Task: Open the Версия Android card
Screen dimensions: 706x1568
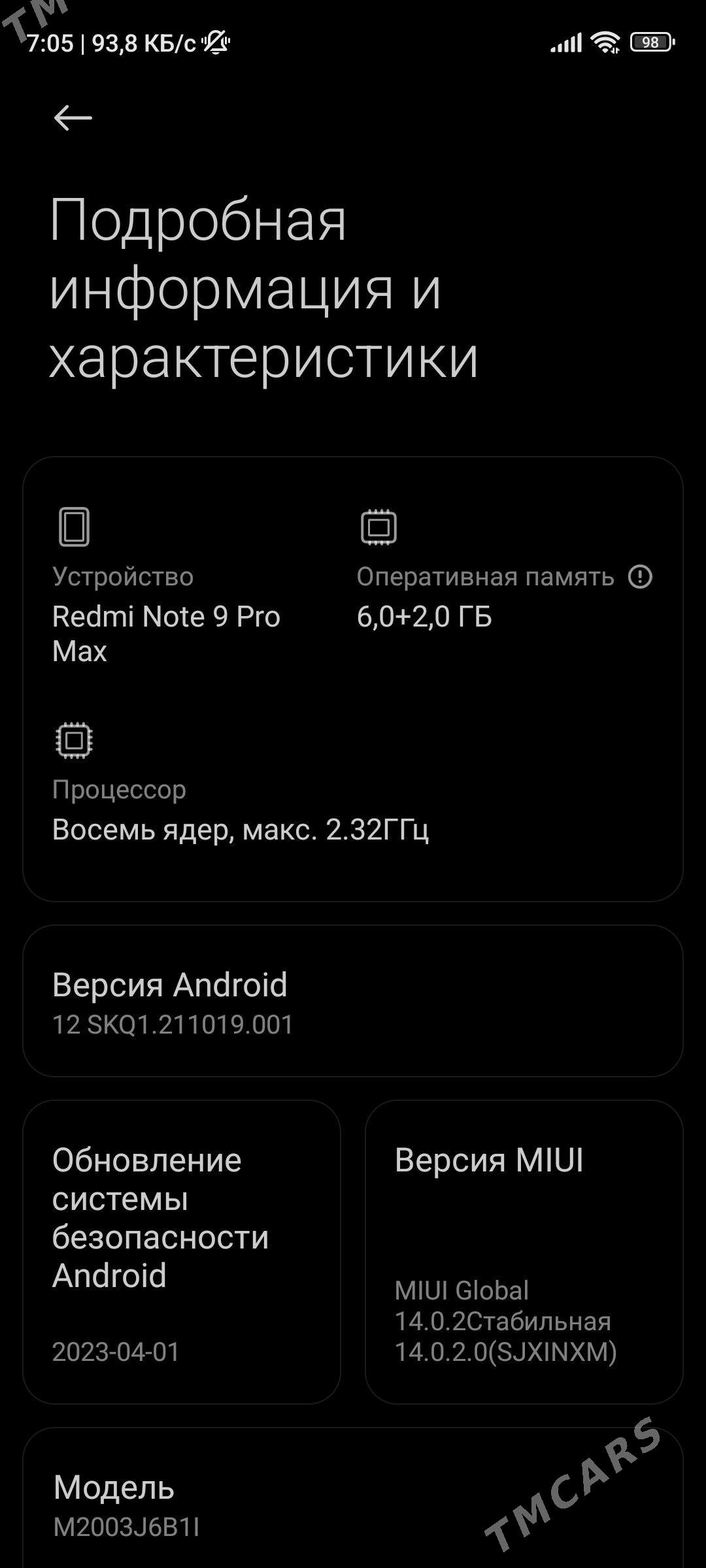Action: coord(353,1002)
